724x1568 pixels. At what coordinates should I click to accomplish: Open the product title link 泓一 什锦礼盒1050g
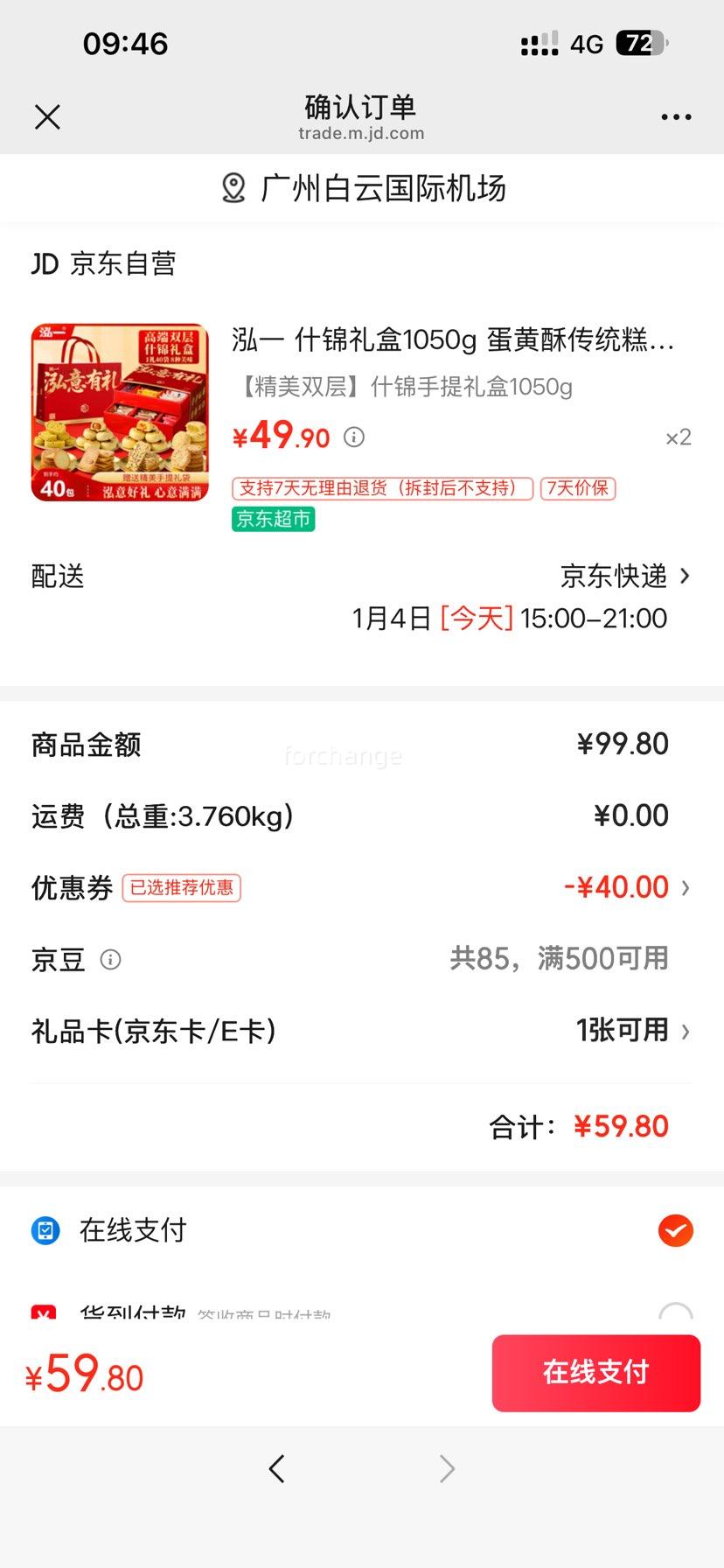pyautogui.click(x=451, y=340)
